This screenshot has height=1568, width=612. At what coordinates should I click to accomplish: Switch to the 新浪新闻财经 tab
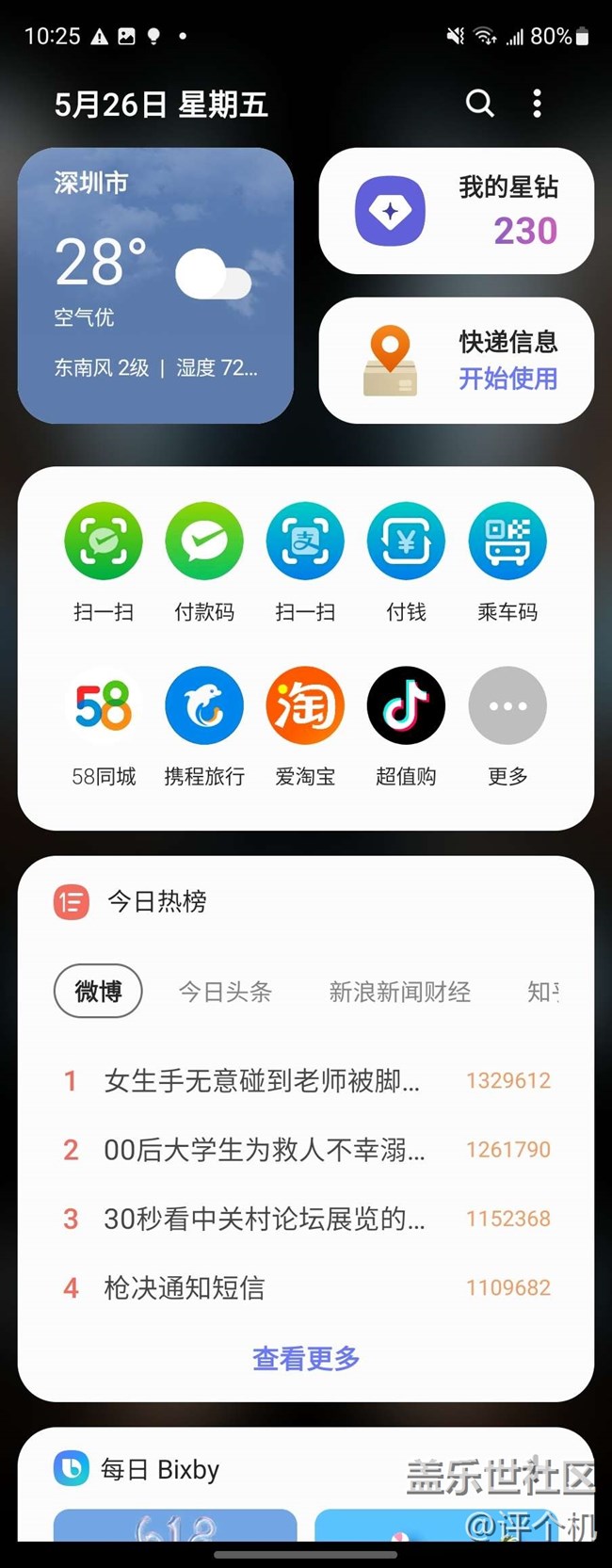399,992
